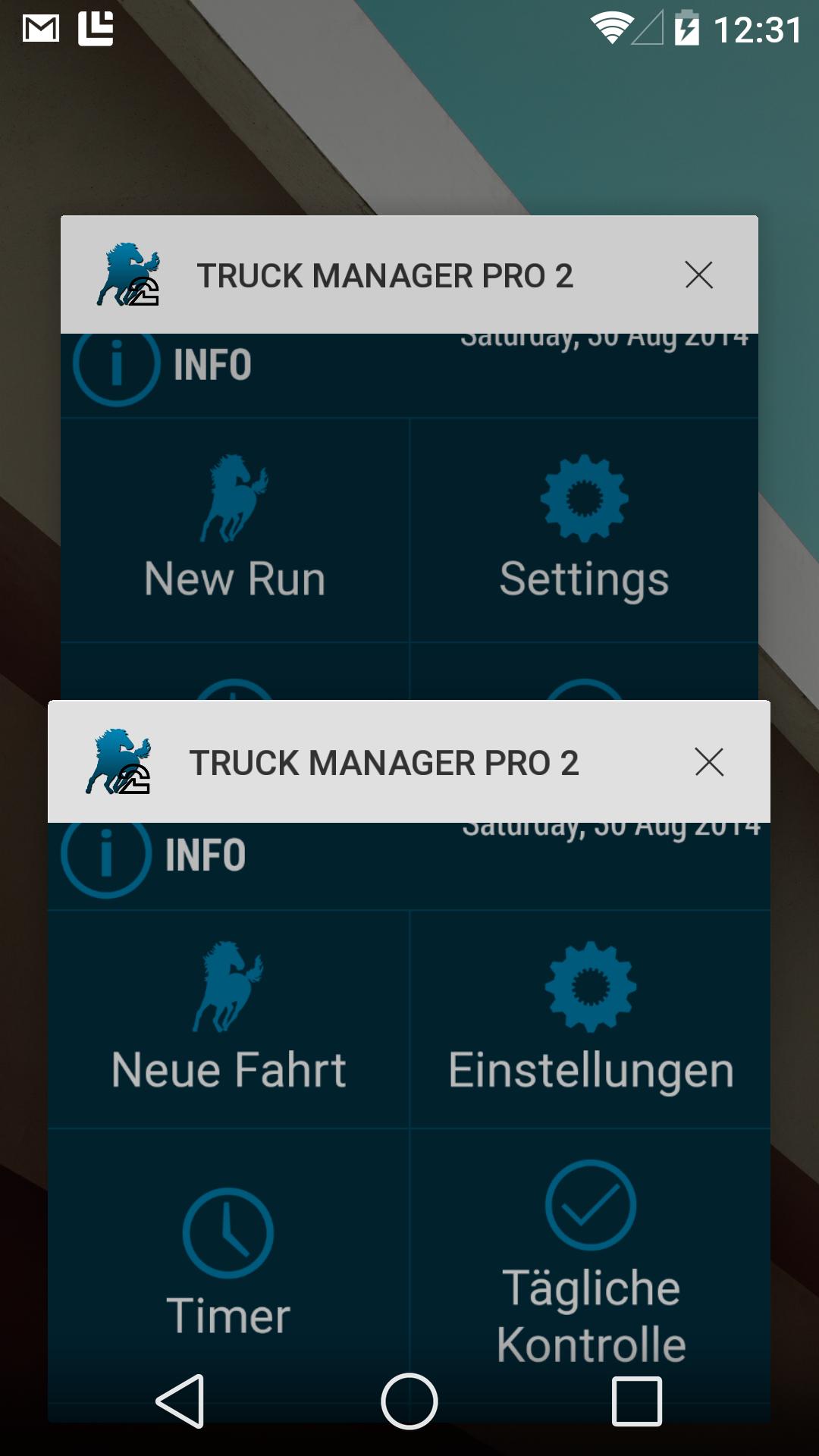Select the New Run tile
The width and height of the screenshot is (819, 1456).
[237, 531]
